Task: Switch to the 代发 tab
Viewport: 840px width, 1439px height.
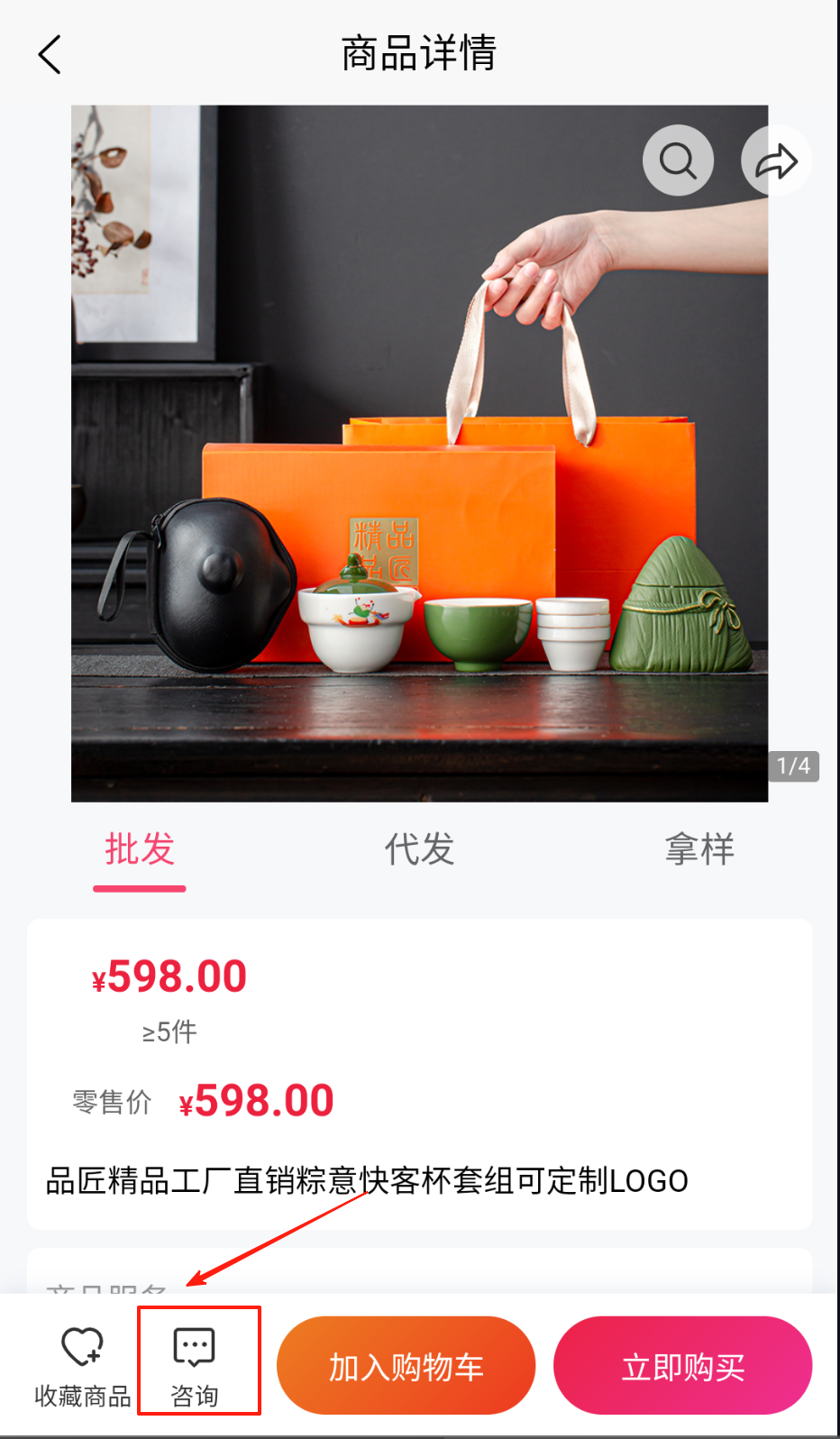Action: pyautogui.click(x=419, y=850)
